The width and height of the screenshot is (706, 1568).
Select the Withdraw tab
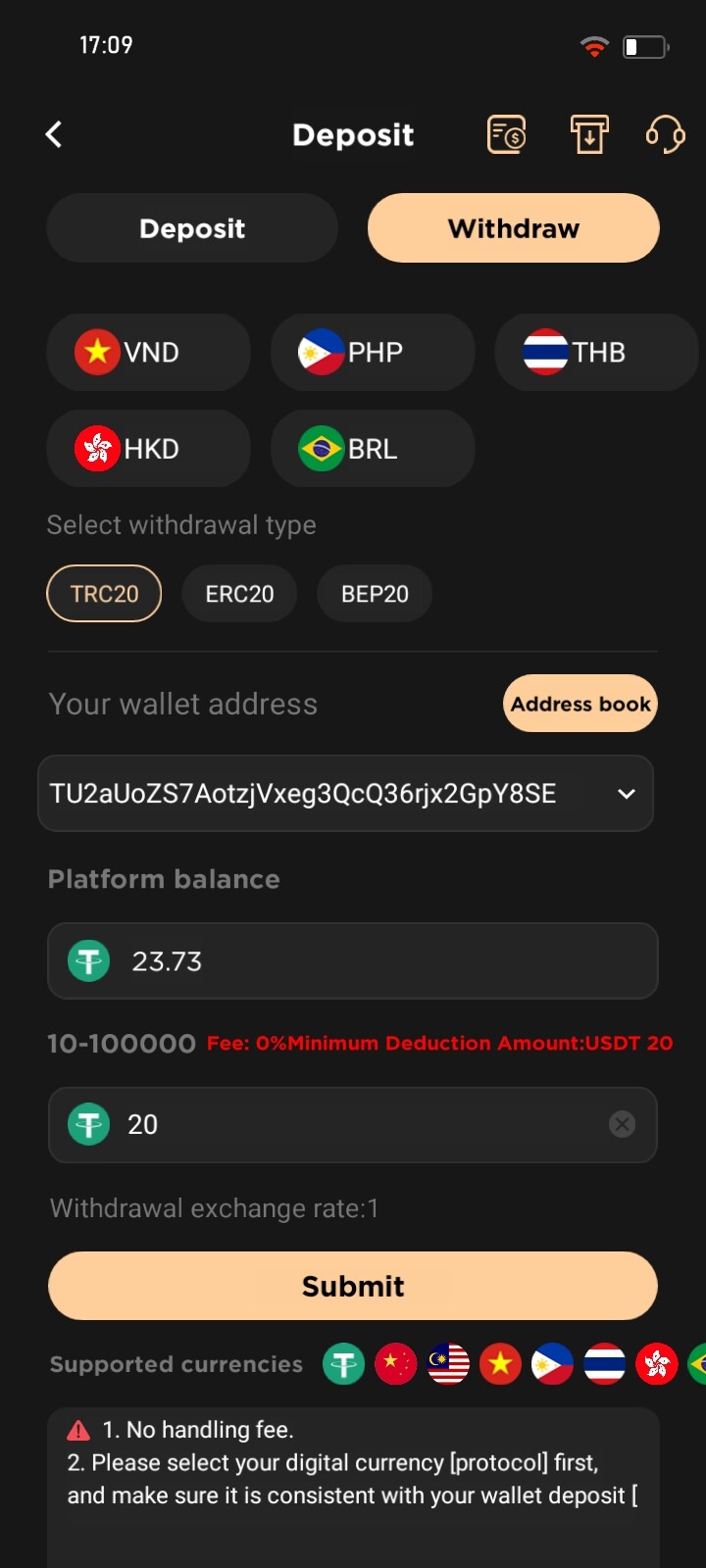[x=514, y=228]
